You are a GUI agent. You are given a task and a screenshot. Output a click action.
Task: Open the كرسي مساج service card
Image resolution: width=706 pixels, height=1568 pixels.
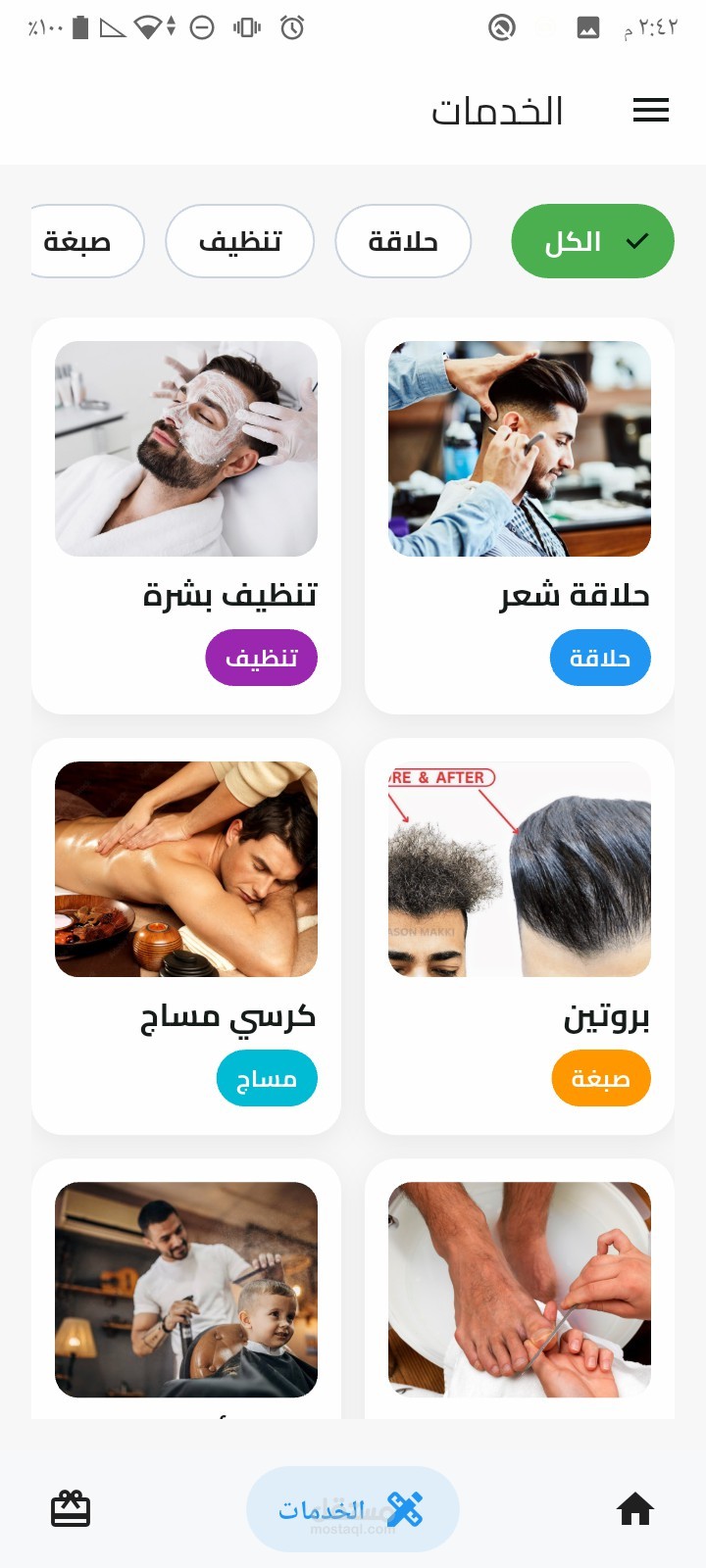tap(186, 936)
